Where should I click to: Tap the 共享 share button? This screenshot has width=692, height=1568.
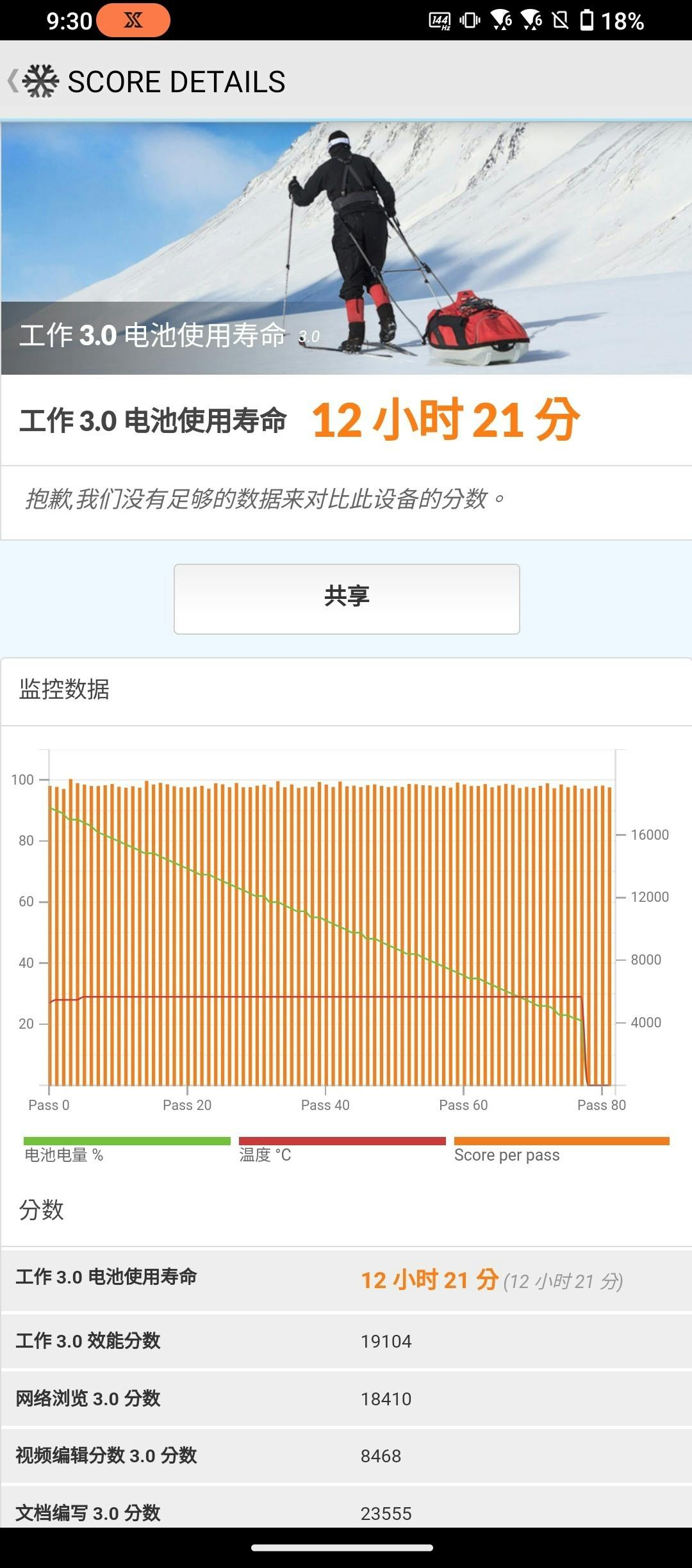tap(347, 599)
